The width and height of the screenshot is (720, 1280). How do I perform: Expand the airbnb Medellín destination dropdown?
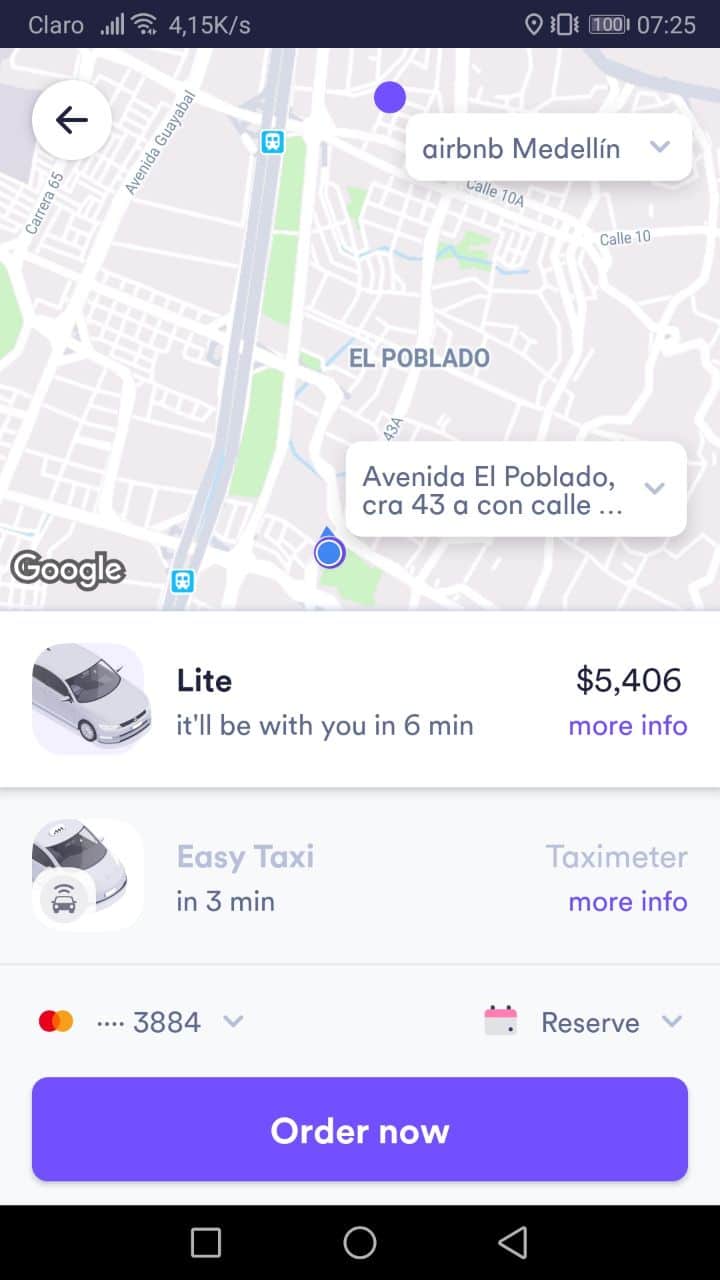tap(548, 148)
